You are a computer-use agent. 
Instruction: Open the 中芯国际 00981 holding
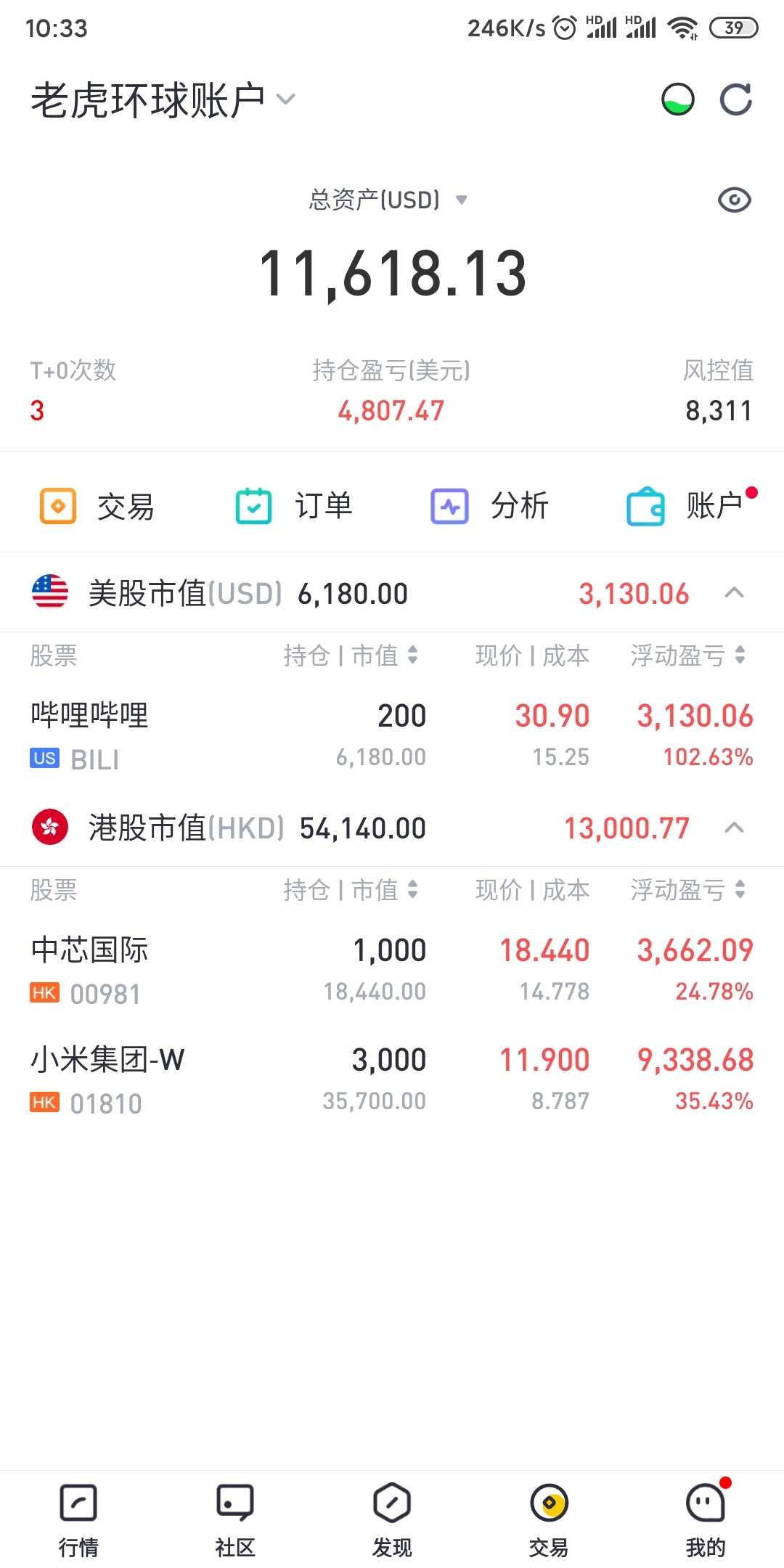[392, 970]
